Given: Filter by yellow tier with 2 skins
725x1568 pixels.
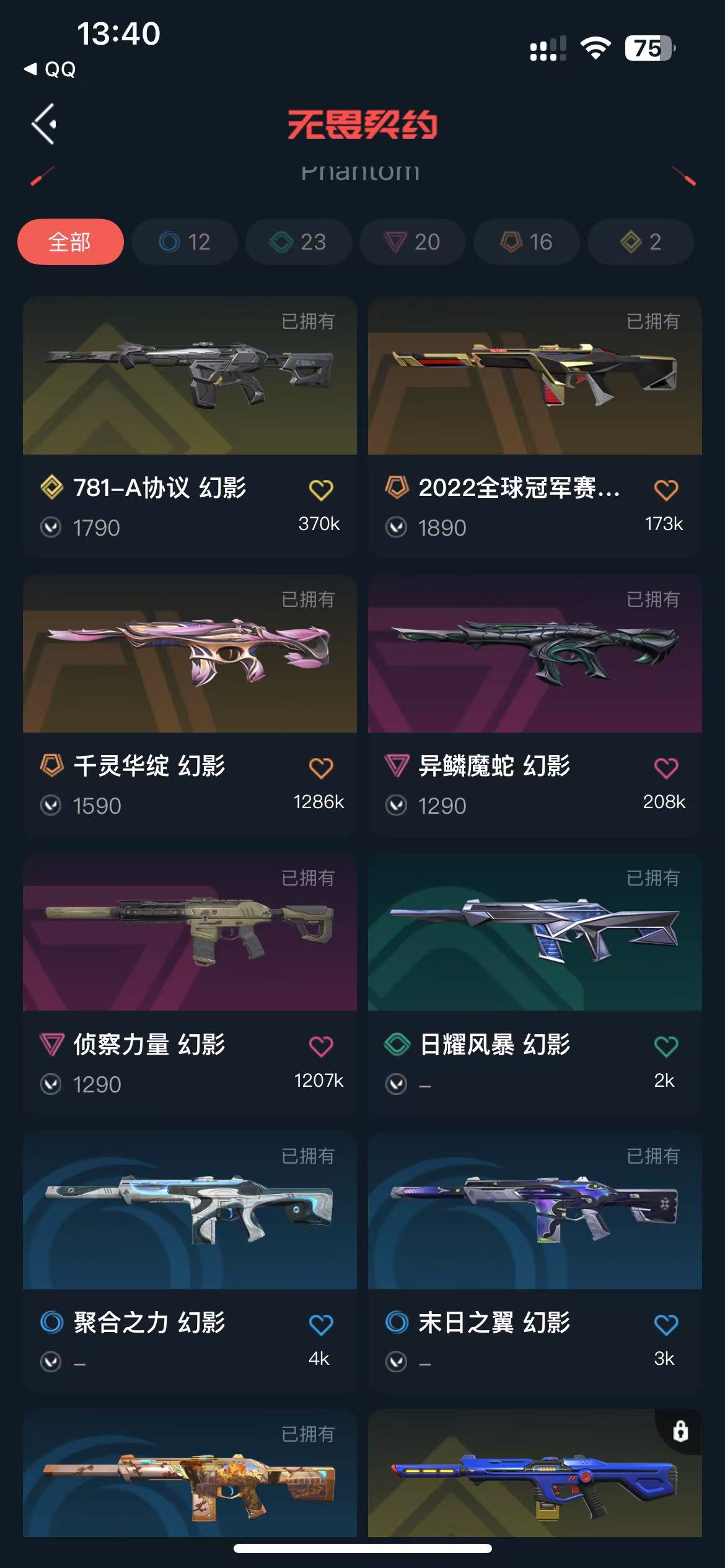Looking at the screenshot, I should point(640,242).
